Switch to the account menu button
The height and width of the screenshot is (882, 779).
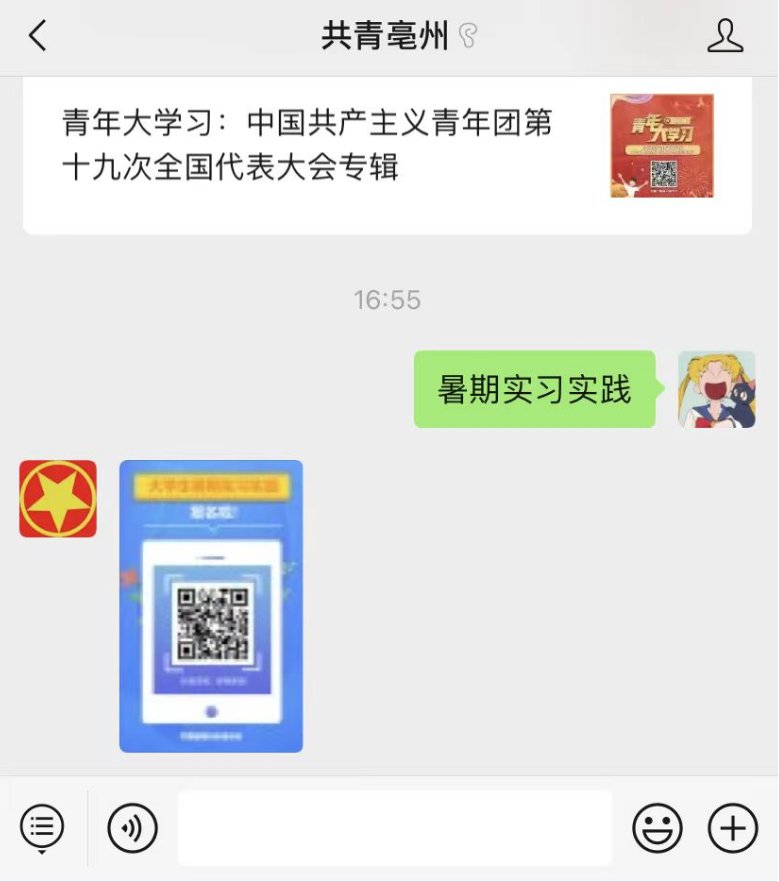(42, 828)
